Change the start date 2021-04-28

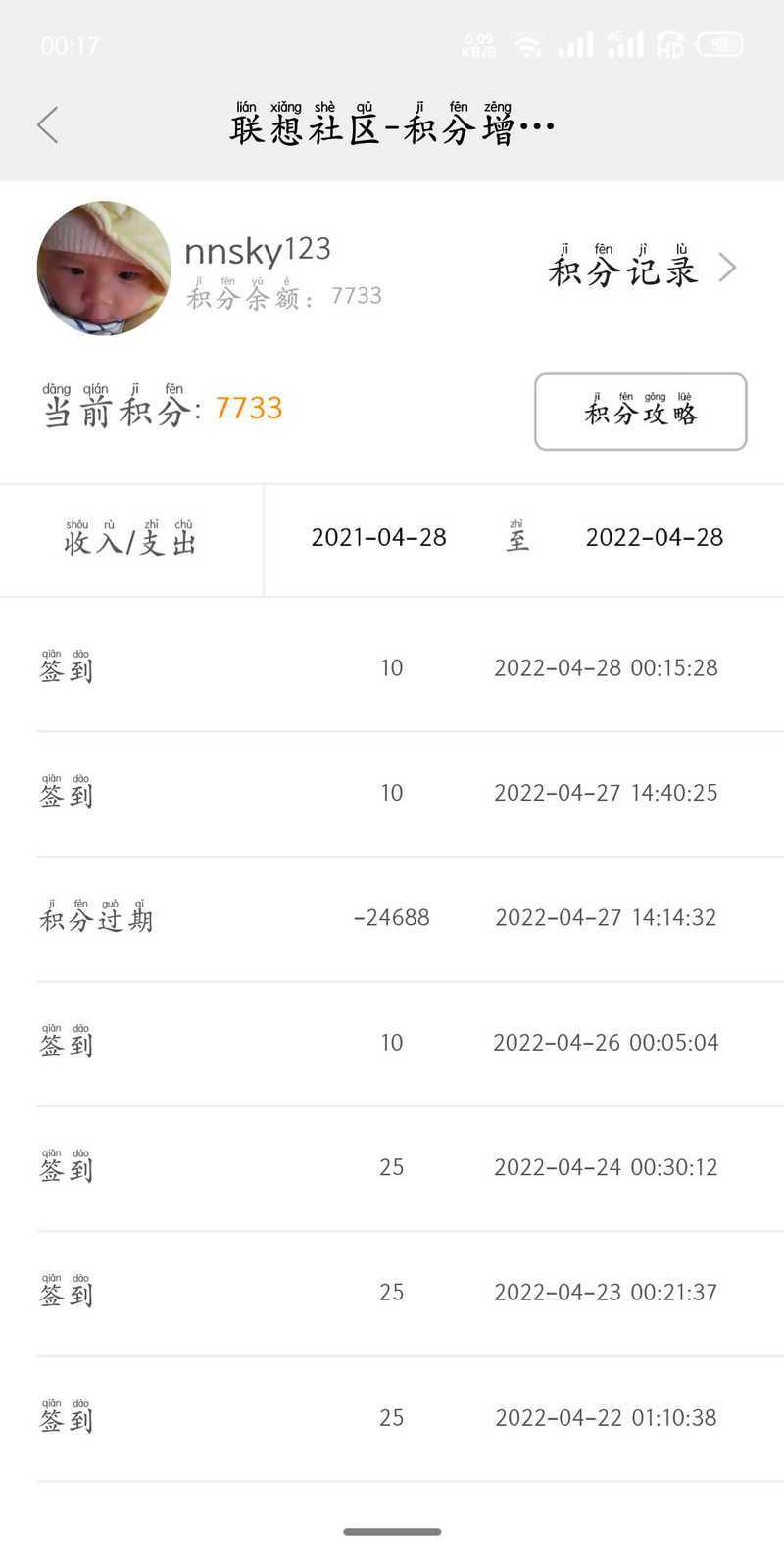tap(378, 537)
